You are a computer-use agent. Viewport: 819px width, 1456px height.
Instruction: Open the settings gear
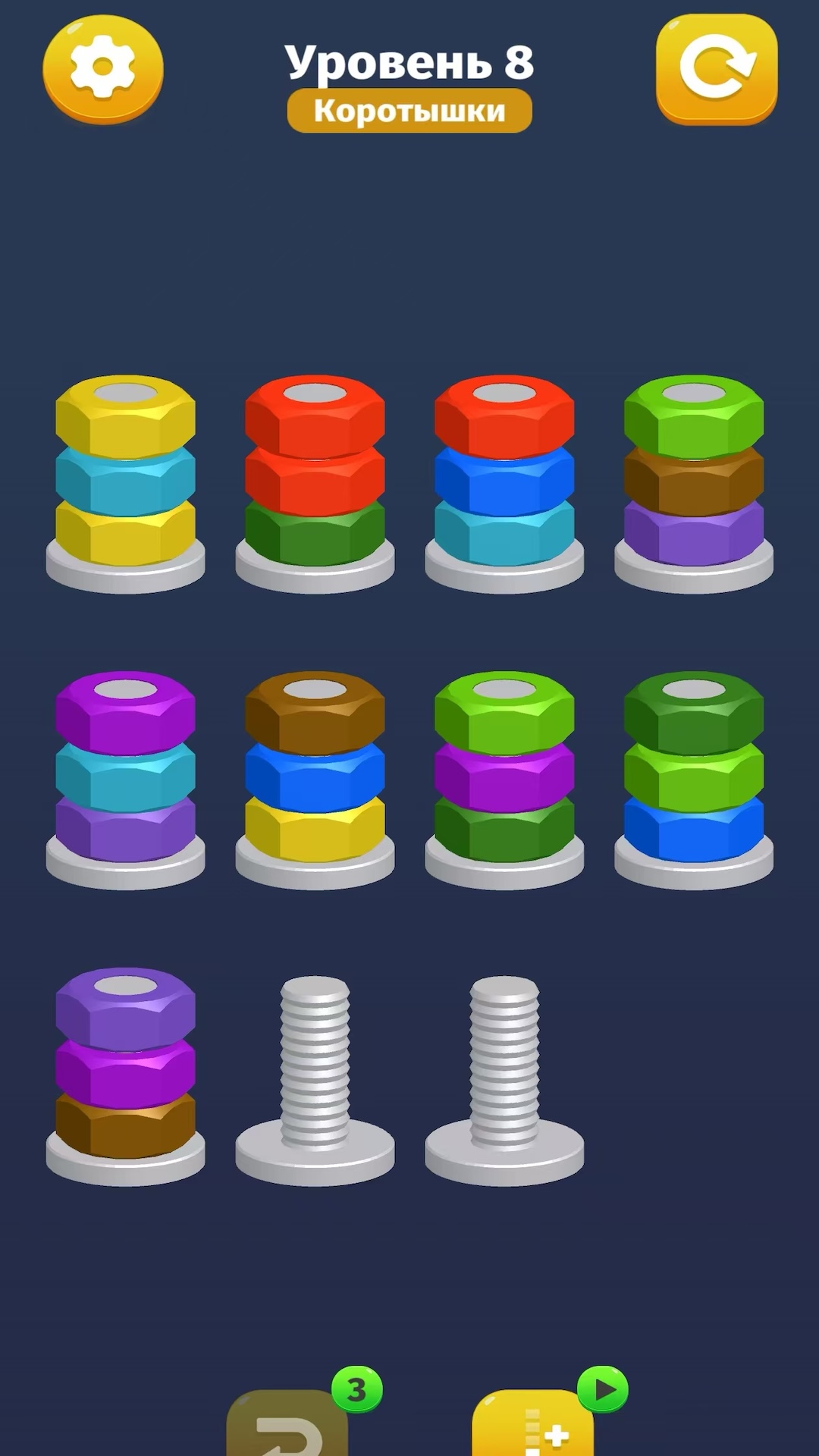tap(102, 68)
